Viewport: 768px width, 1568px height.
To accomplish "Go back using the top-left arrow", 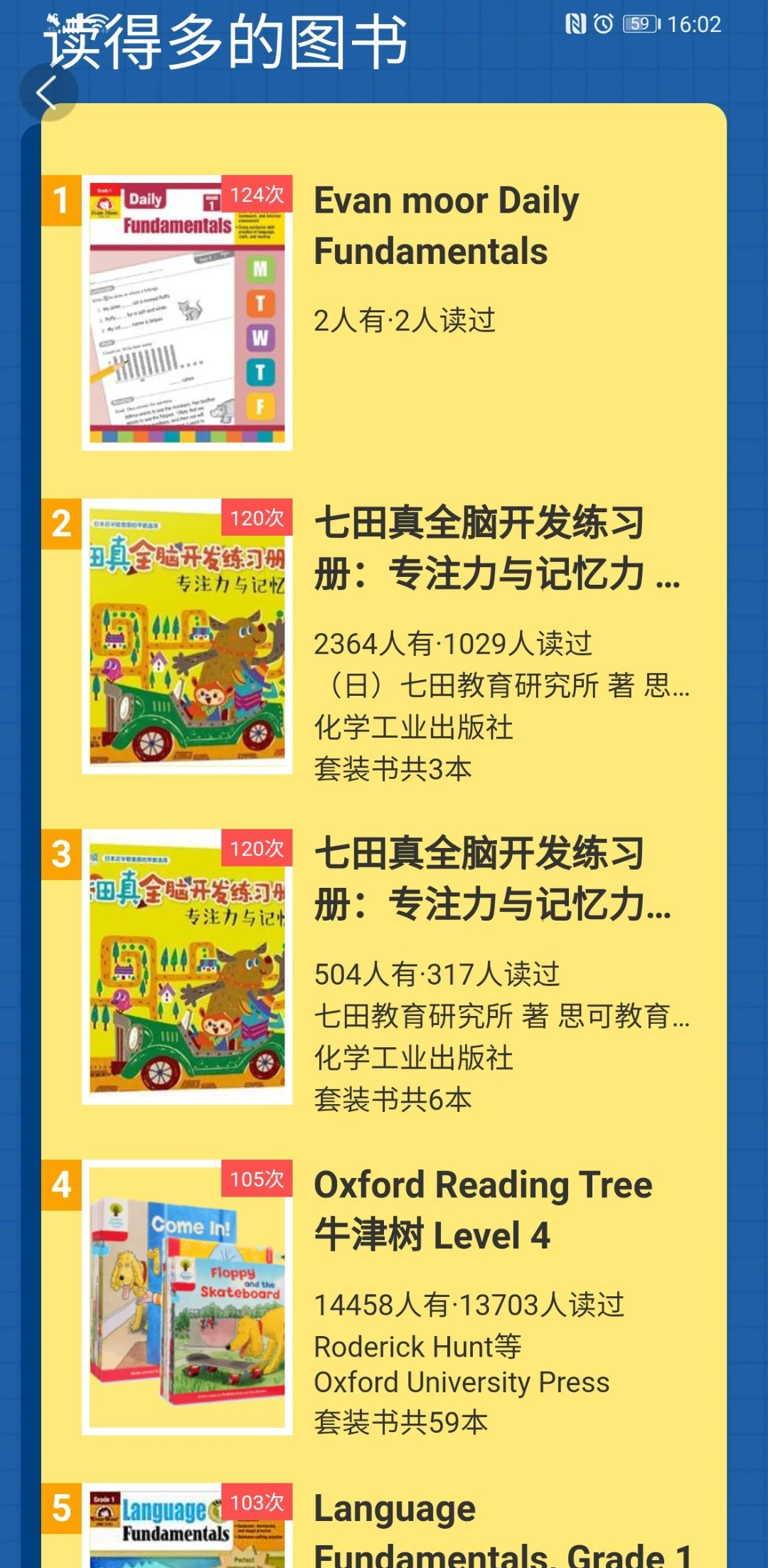I will tap(47, 92).
